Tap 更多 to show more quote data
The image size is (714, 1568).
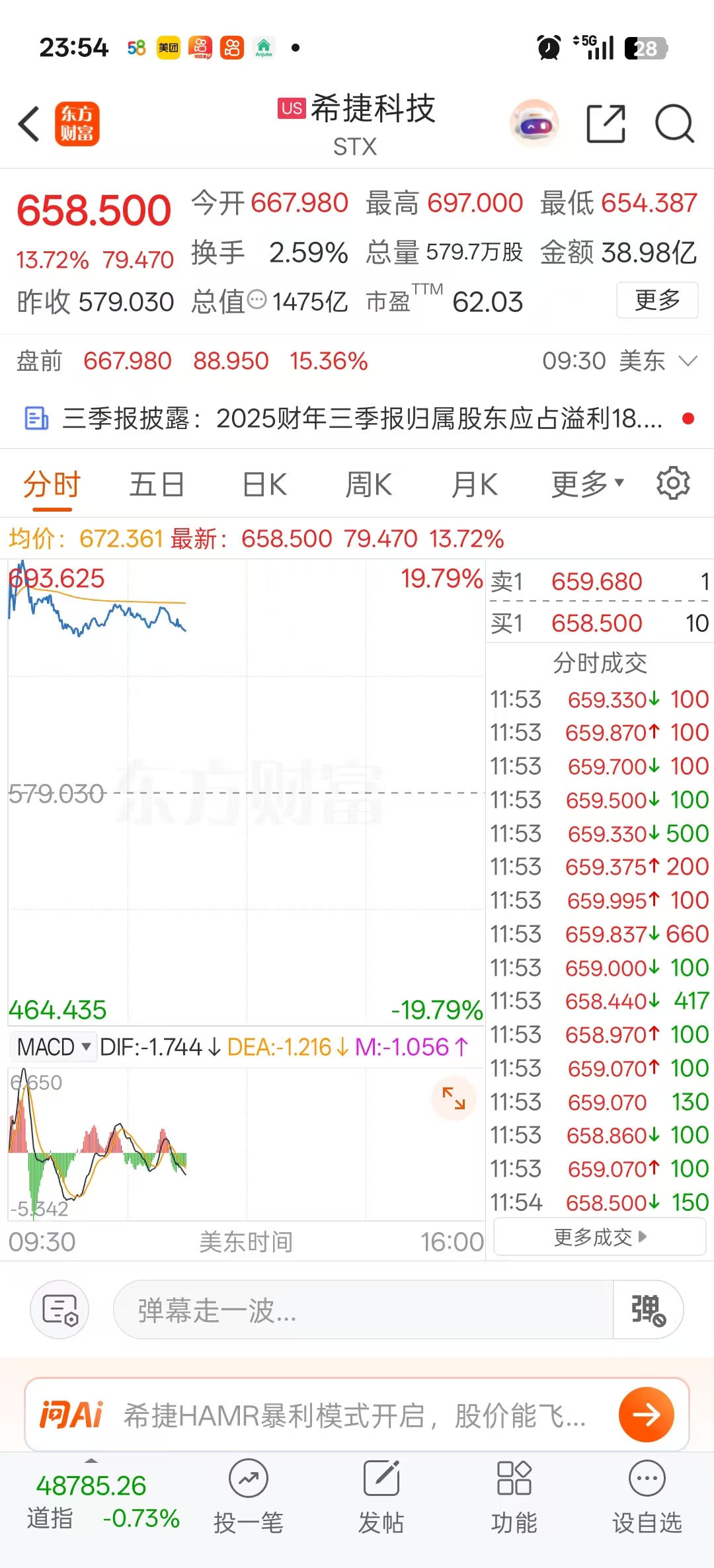point(657,300)
